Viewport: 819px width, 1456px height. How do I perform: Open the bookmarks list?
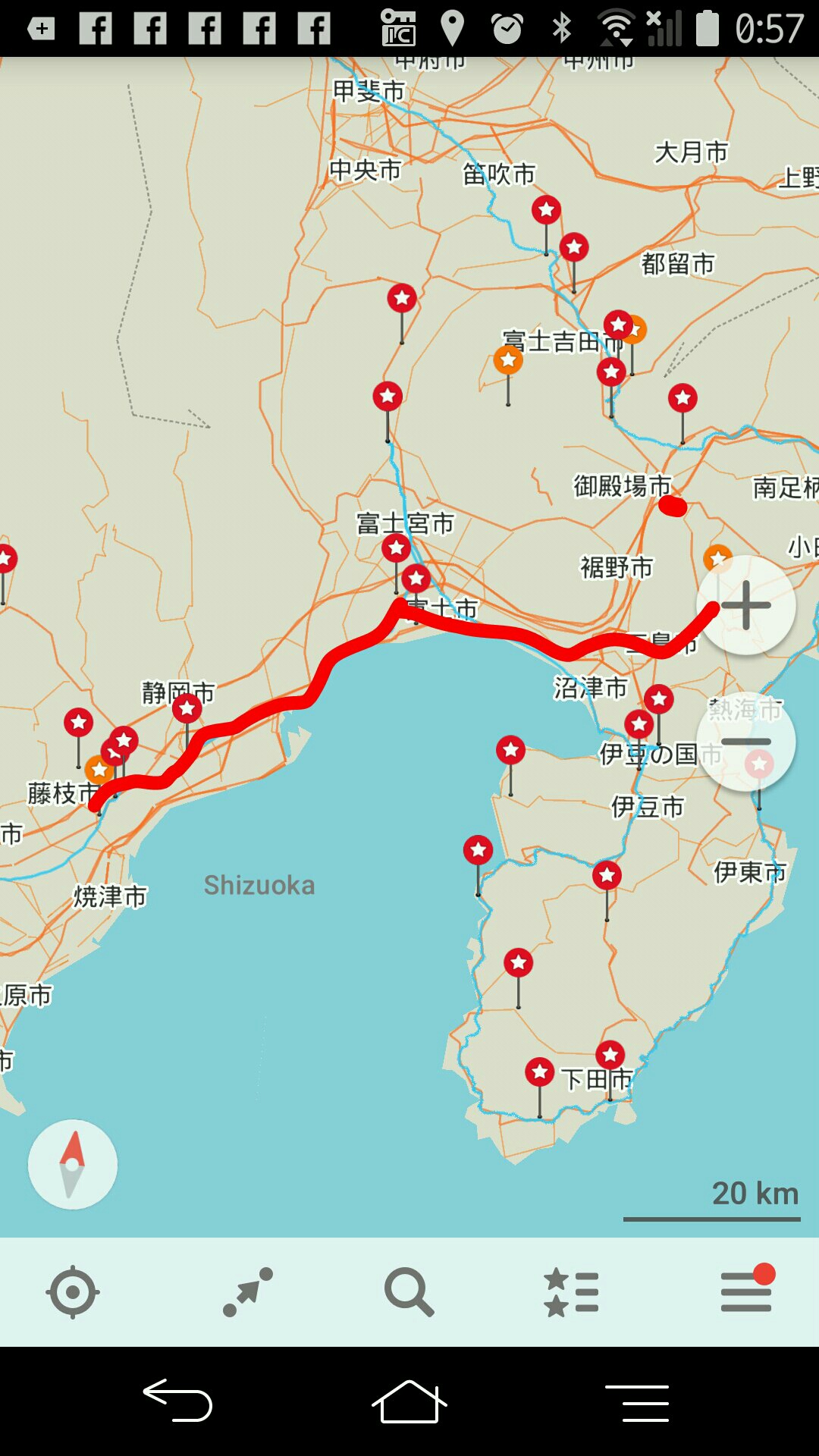572,1291
